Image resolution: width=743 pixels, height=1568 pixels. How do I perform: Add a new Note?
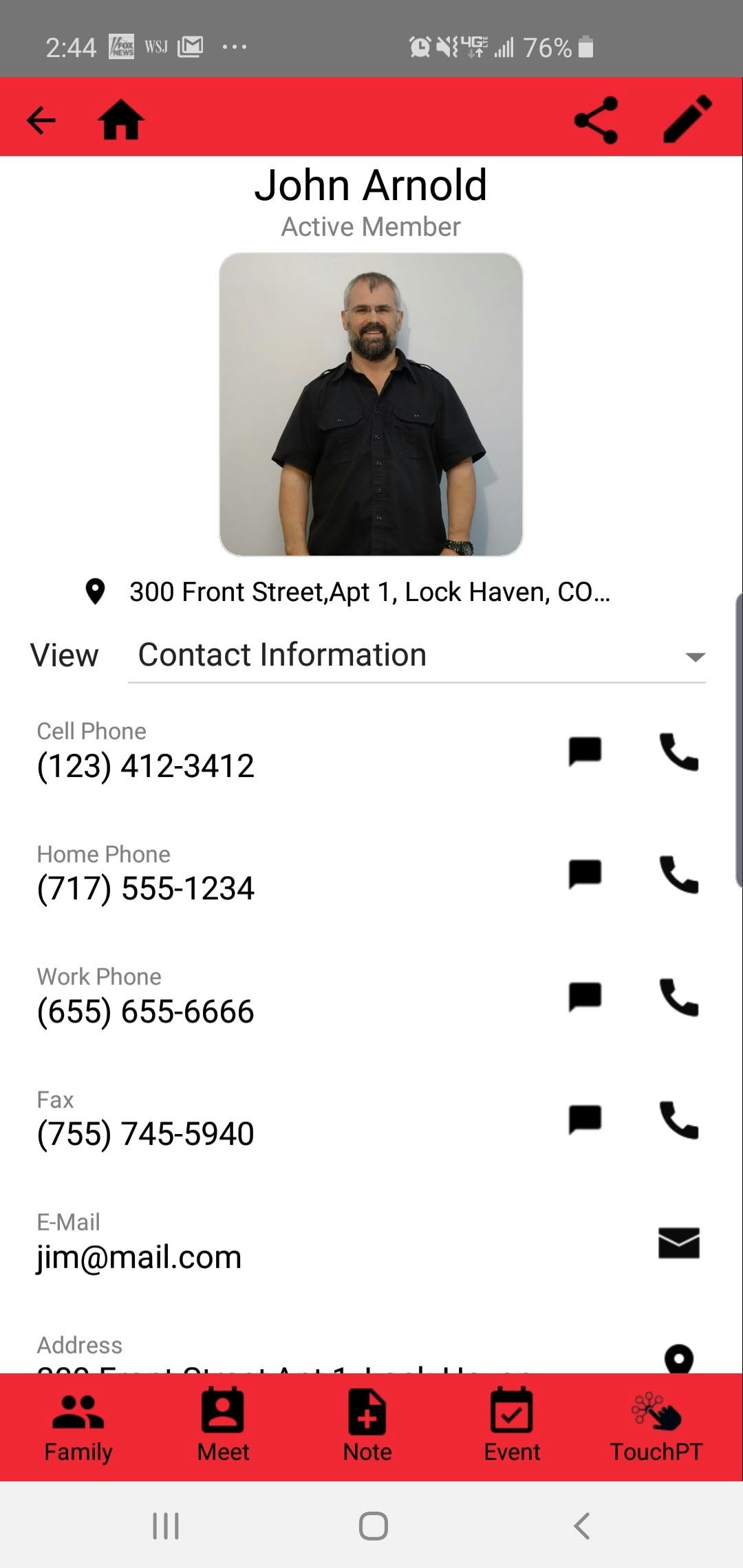tap(367, 1426)
